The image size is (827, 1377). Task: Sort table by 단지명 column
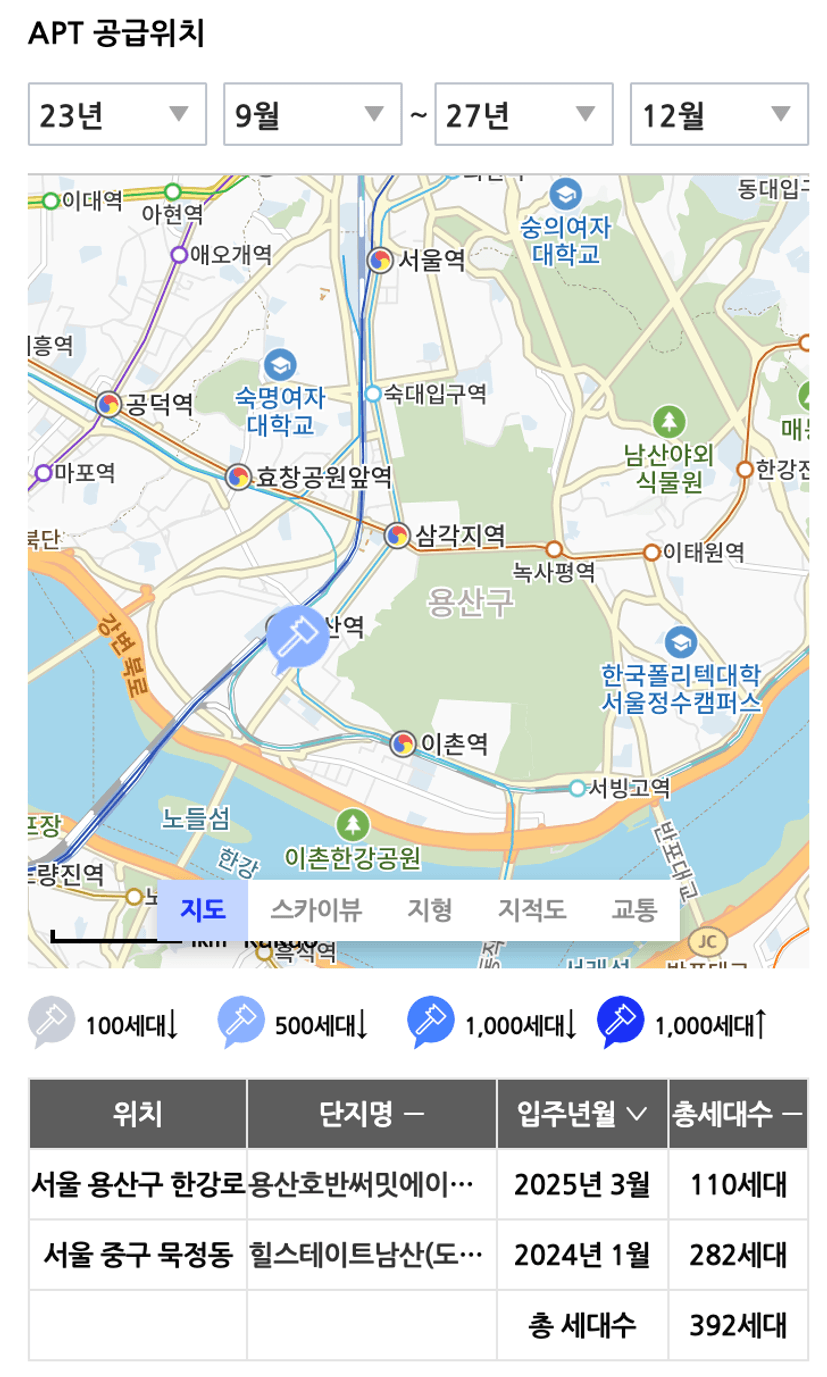click(x=372, y=1113)
